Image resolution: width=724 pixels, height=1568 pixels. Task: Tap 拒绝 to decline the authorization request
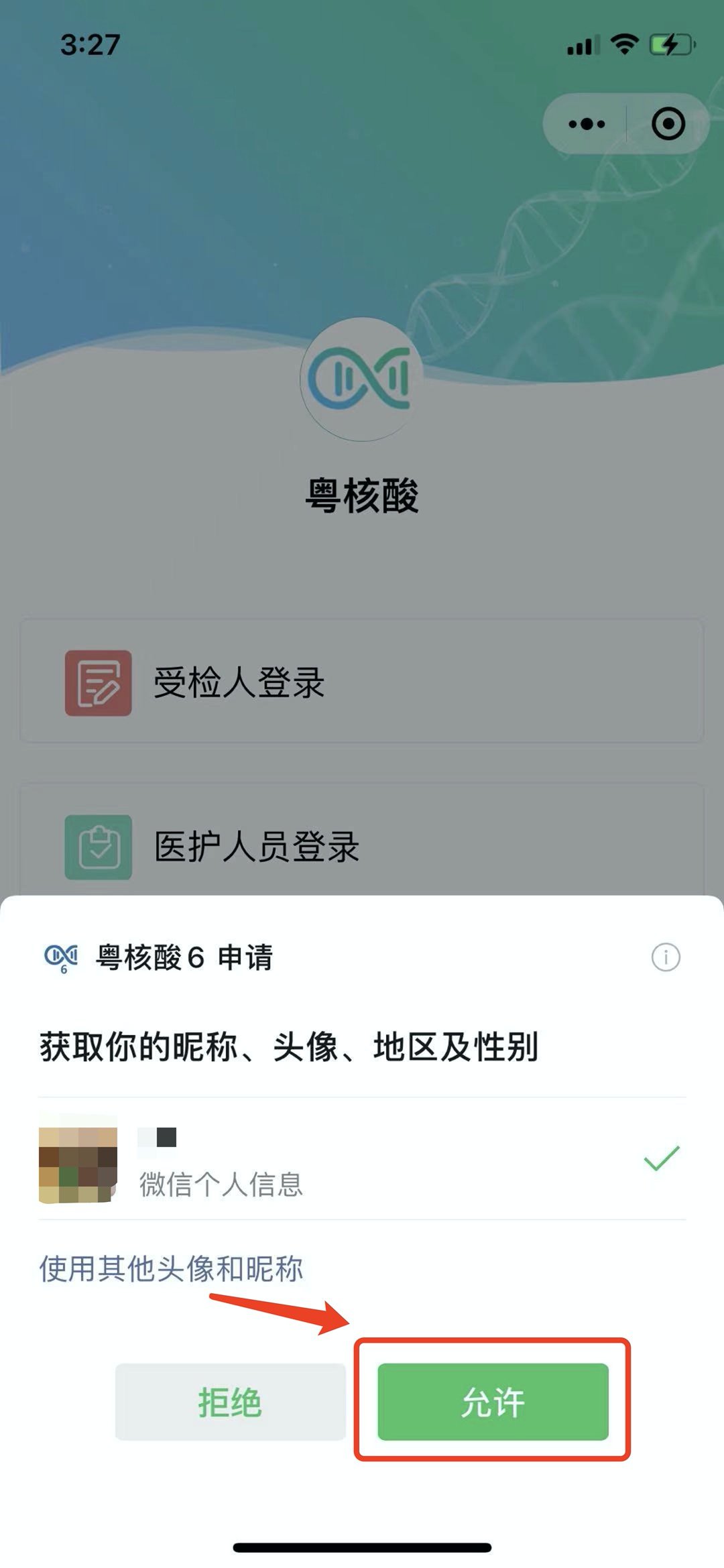230,1401
